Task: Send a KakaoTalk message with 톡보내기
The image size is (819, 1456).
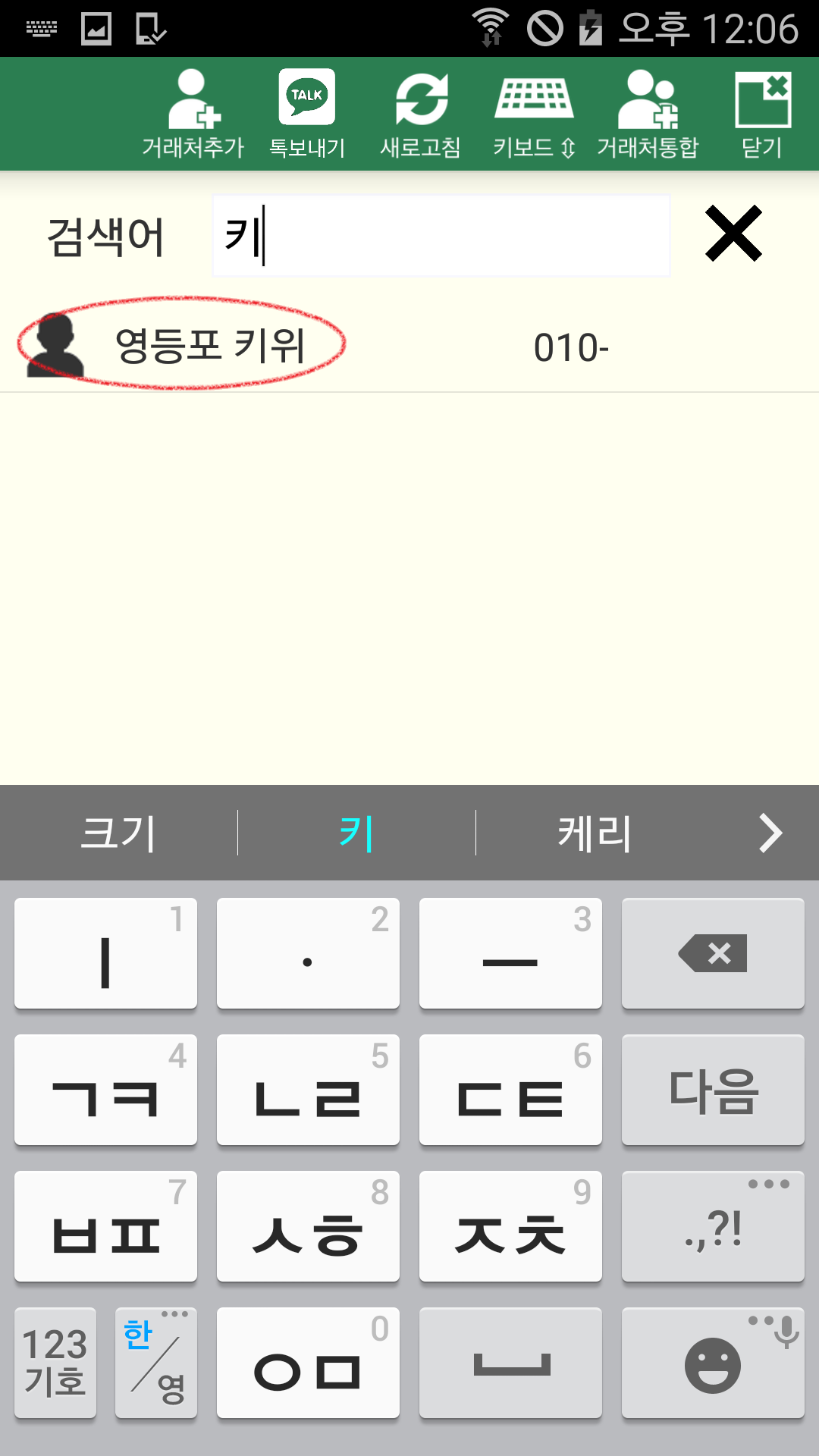Action: tap(307, 114)
